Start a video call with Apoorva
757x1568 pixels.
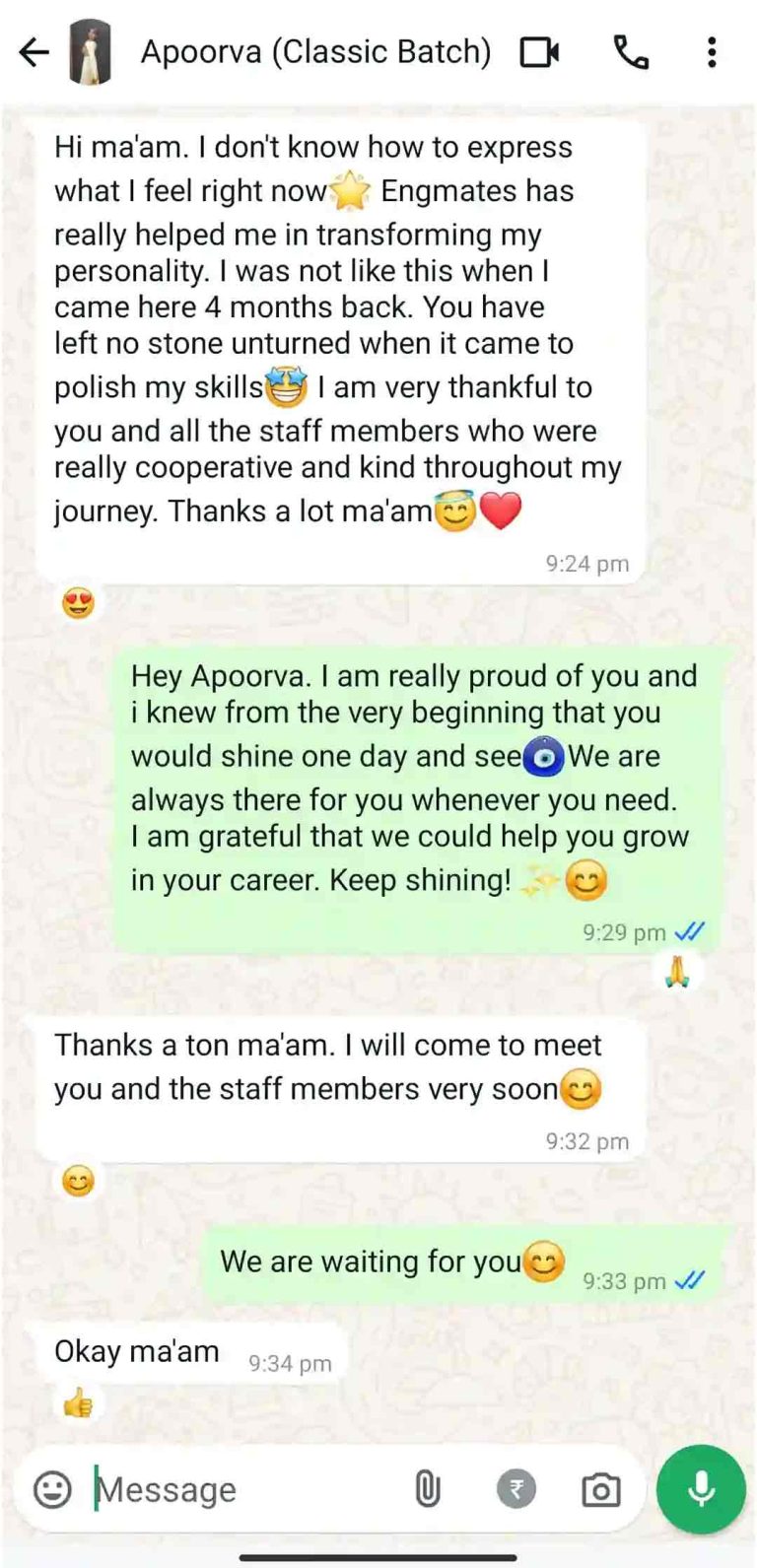[539, 52]
